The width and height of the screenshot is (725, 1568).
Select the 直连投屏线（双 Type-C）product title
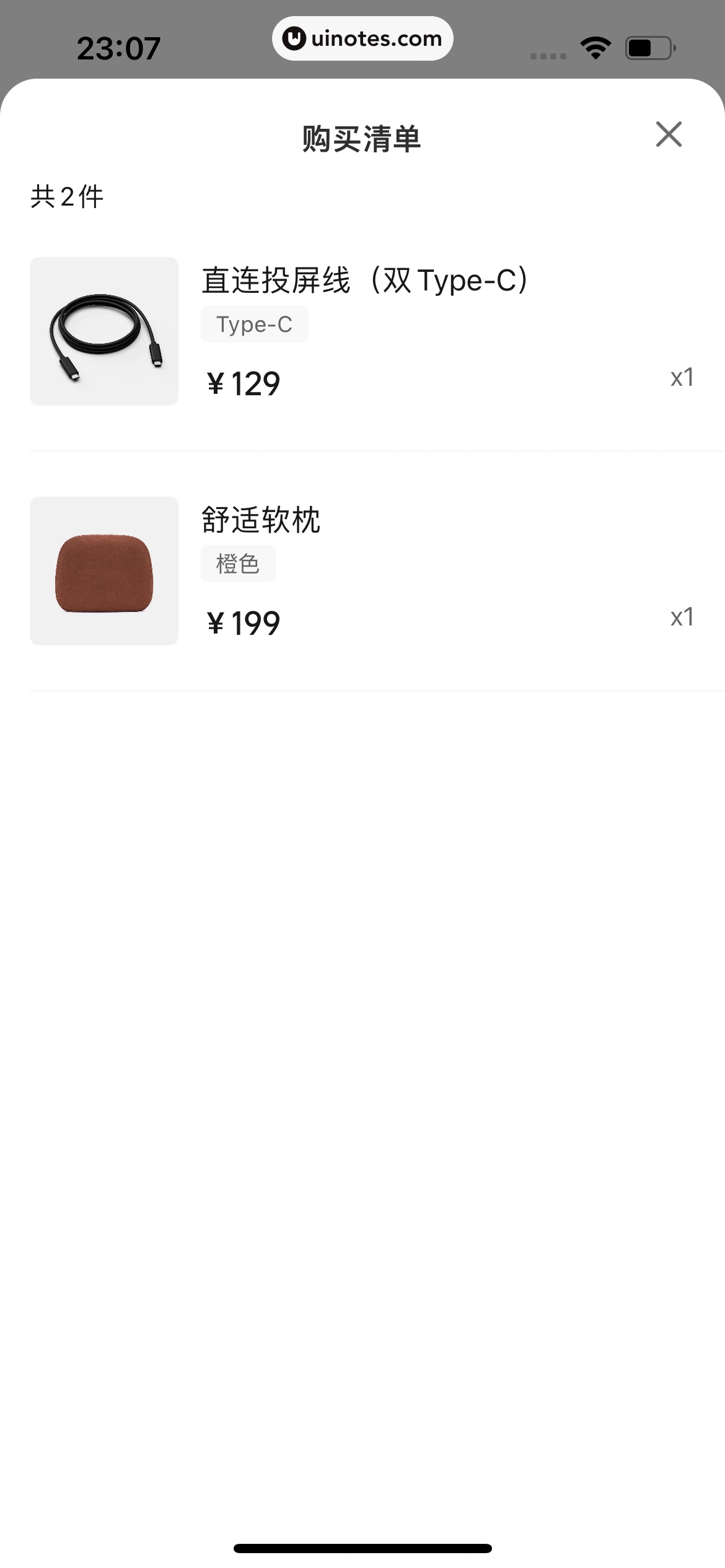tap(366, 279)
